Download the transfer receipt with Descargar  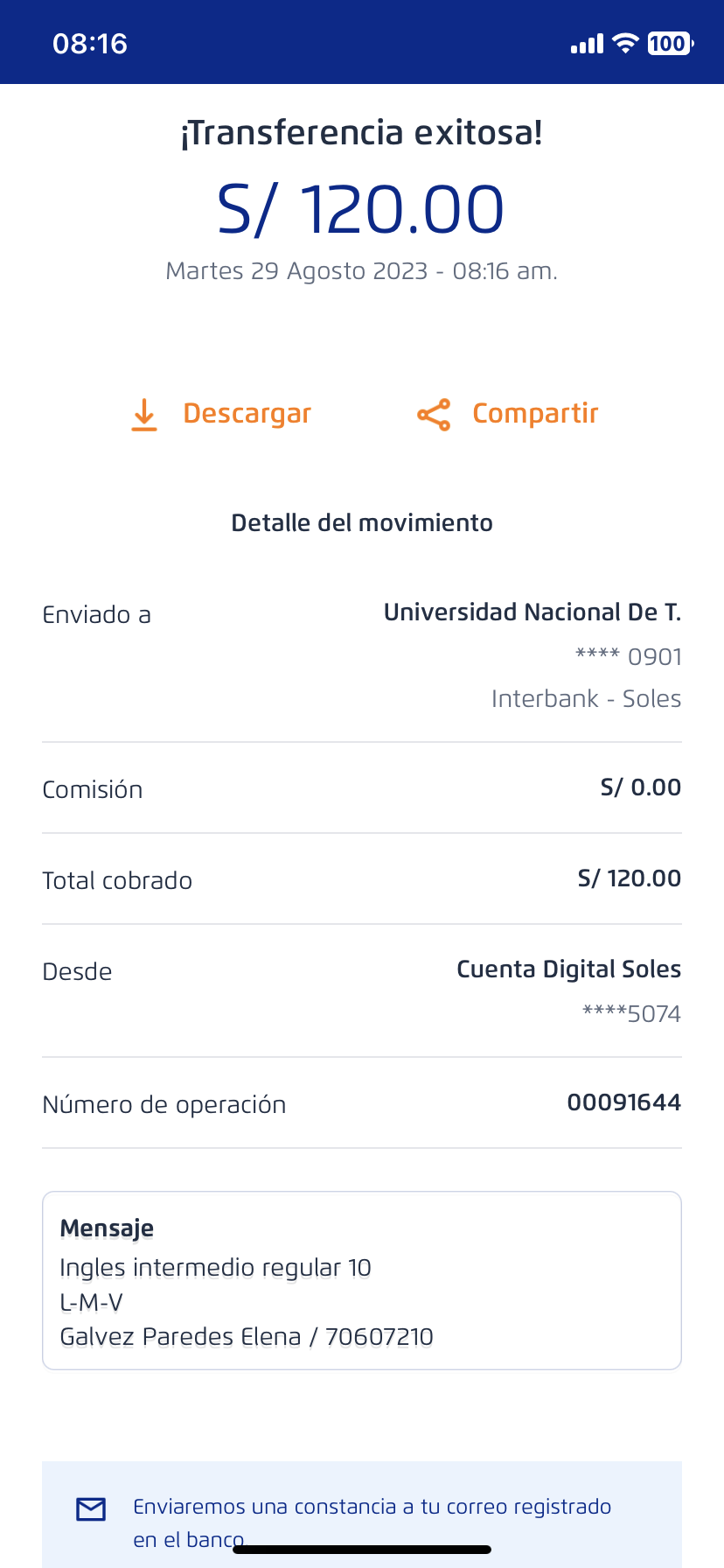[221, 414]
